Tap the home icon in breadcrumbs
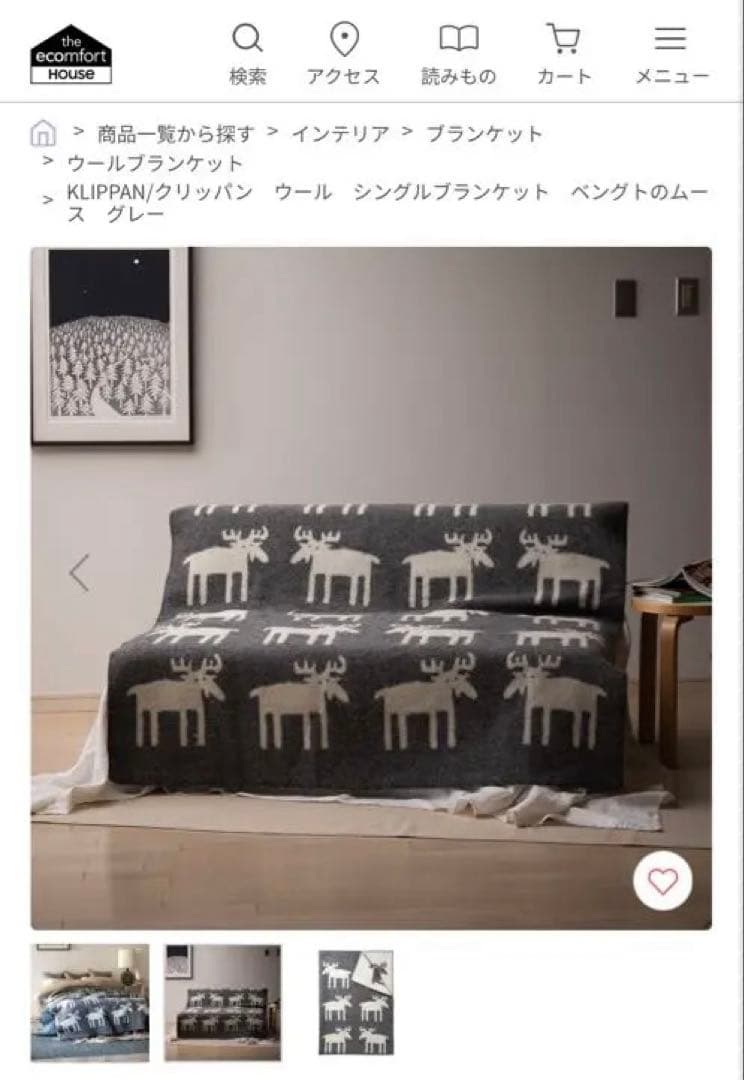Viewport: 744px width, 1080px height. [x=43, y=133]
